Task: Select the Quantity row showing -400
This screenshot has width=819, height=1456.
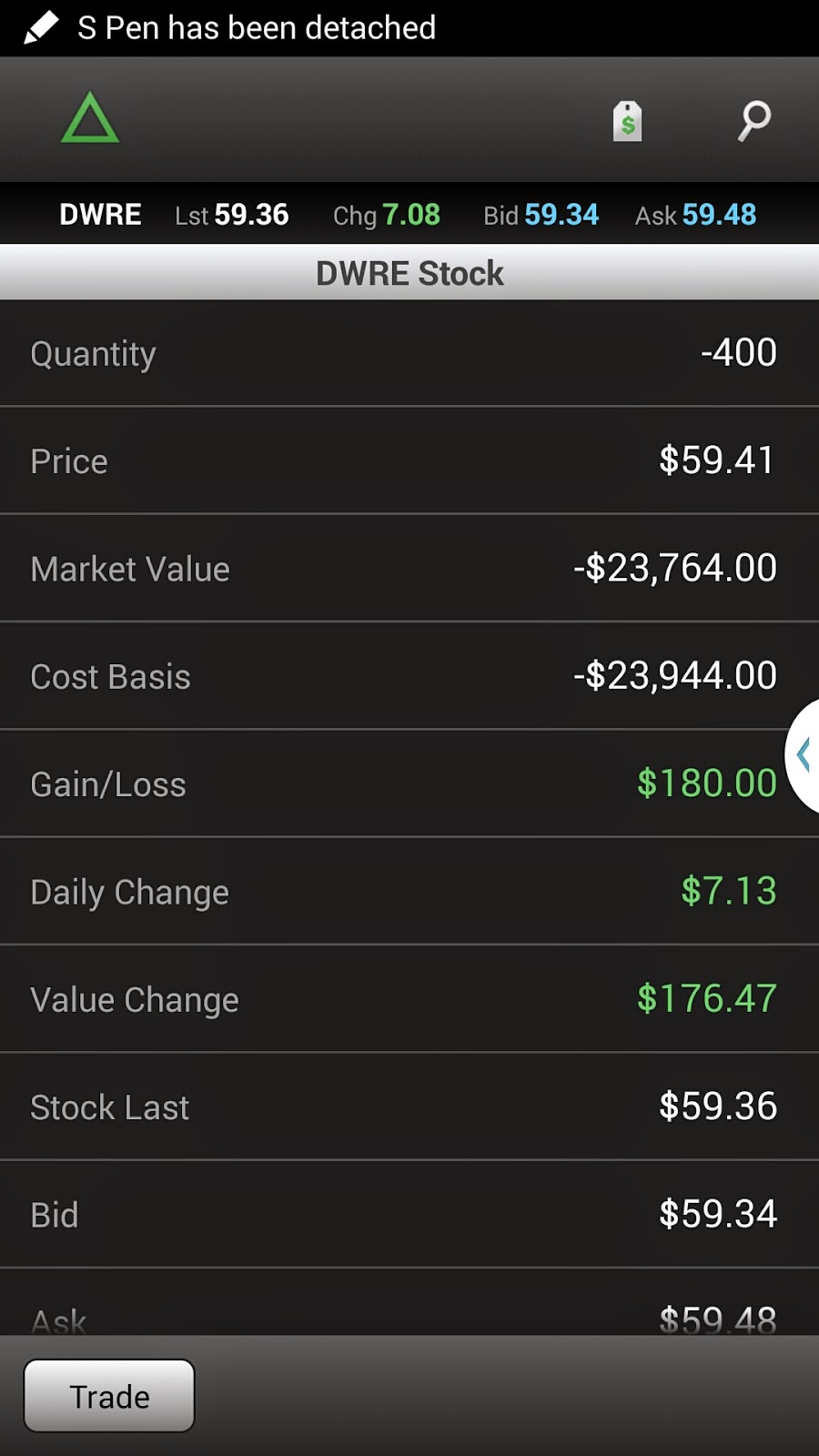Action: 409,353
